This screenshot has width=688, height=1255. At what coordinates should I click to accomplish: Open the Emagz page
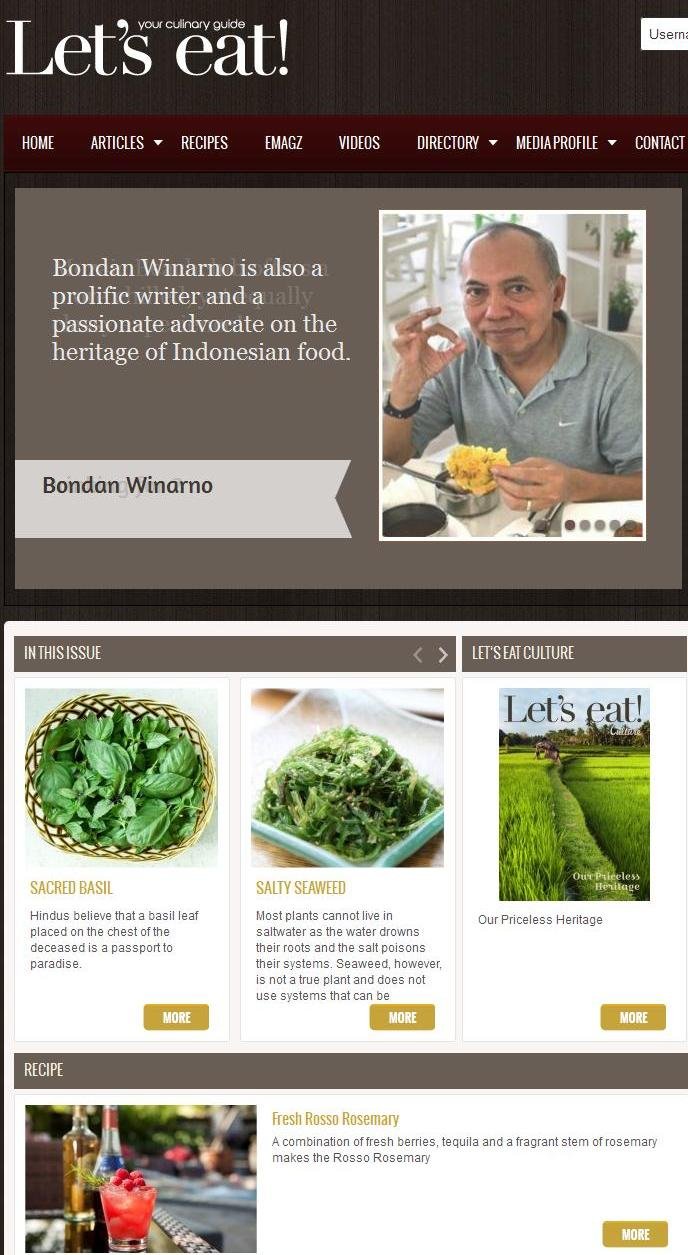283,143
